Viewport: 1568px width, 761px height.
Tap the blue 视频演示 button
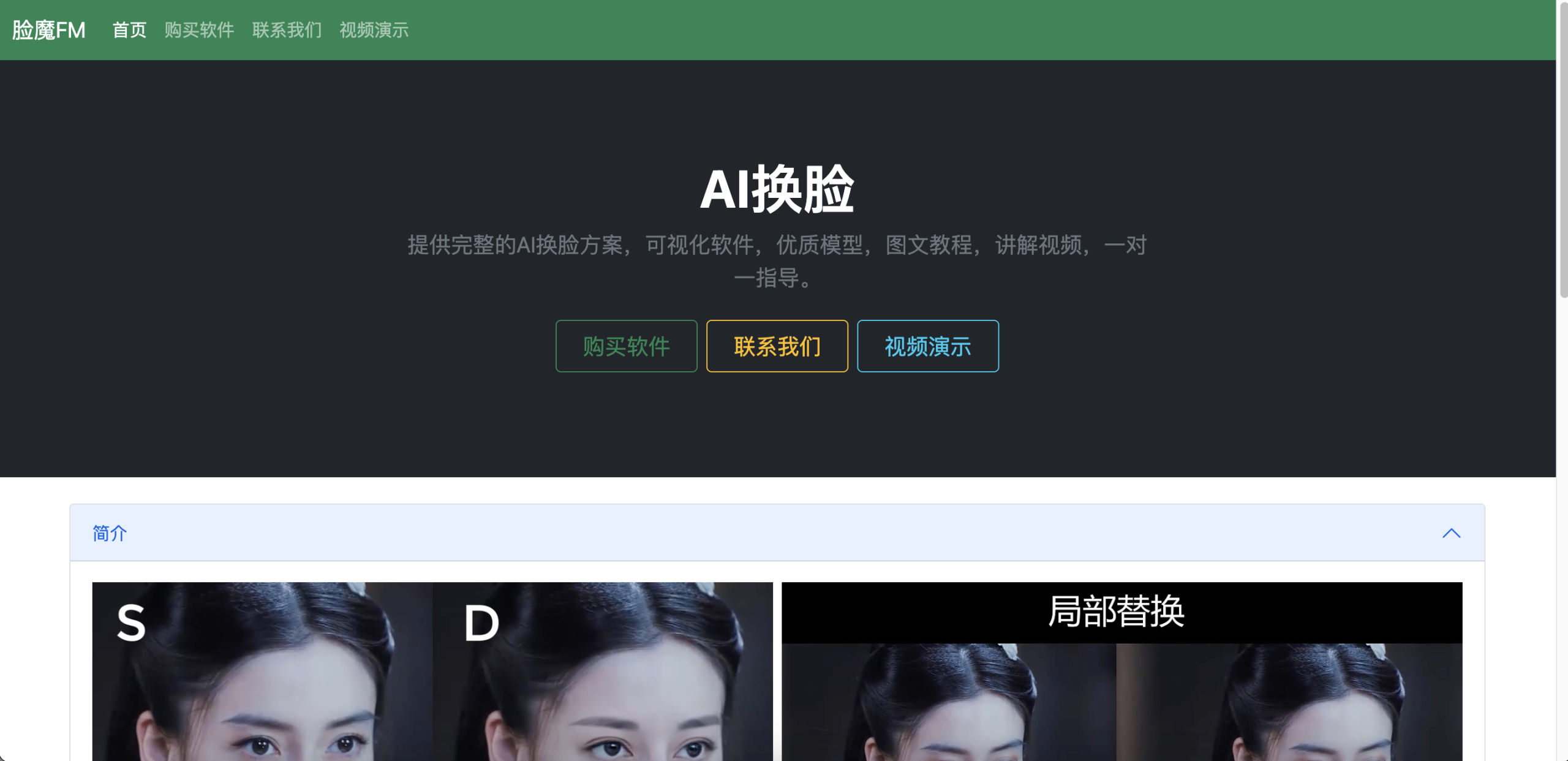point(927,346)
